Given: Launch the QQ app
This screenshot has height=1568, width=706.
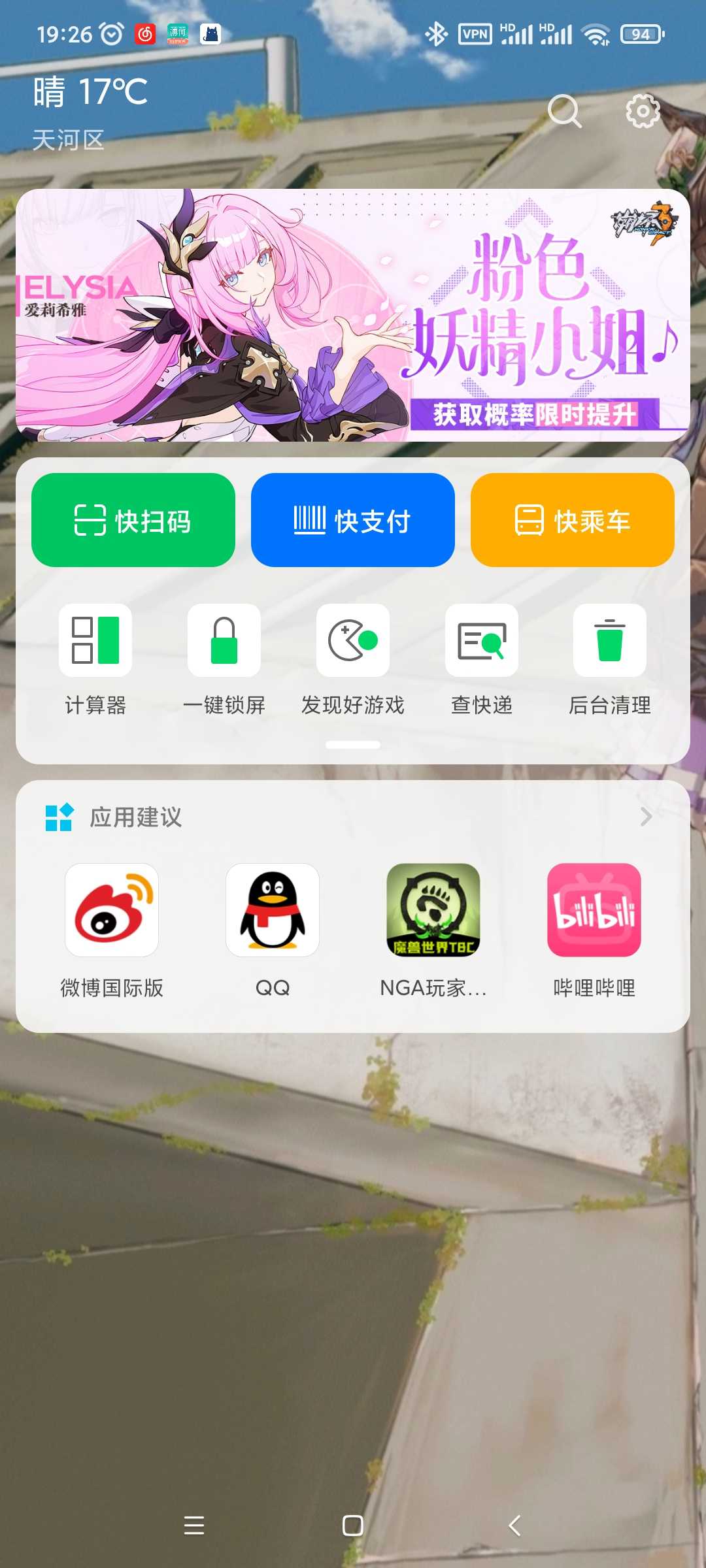Looking at the screenshot, I should (x=273, y=931).
